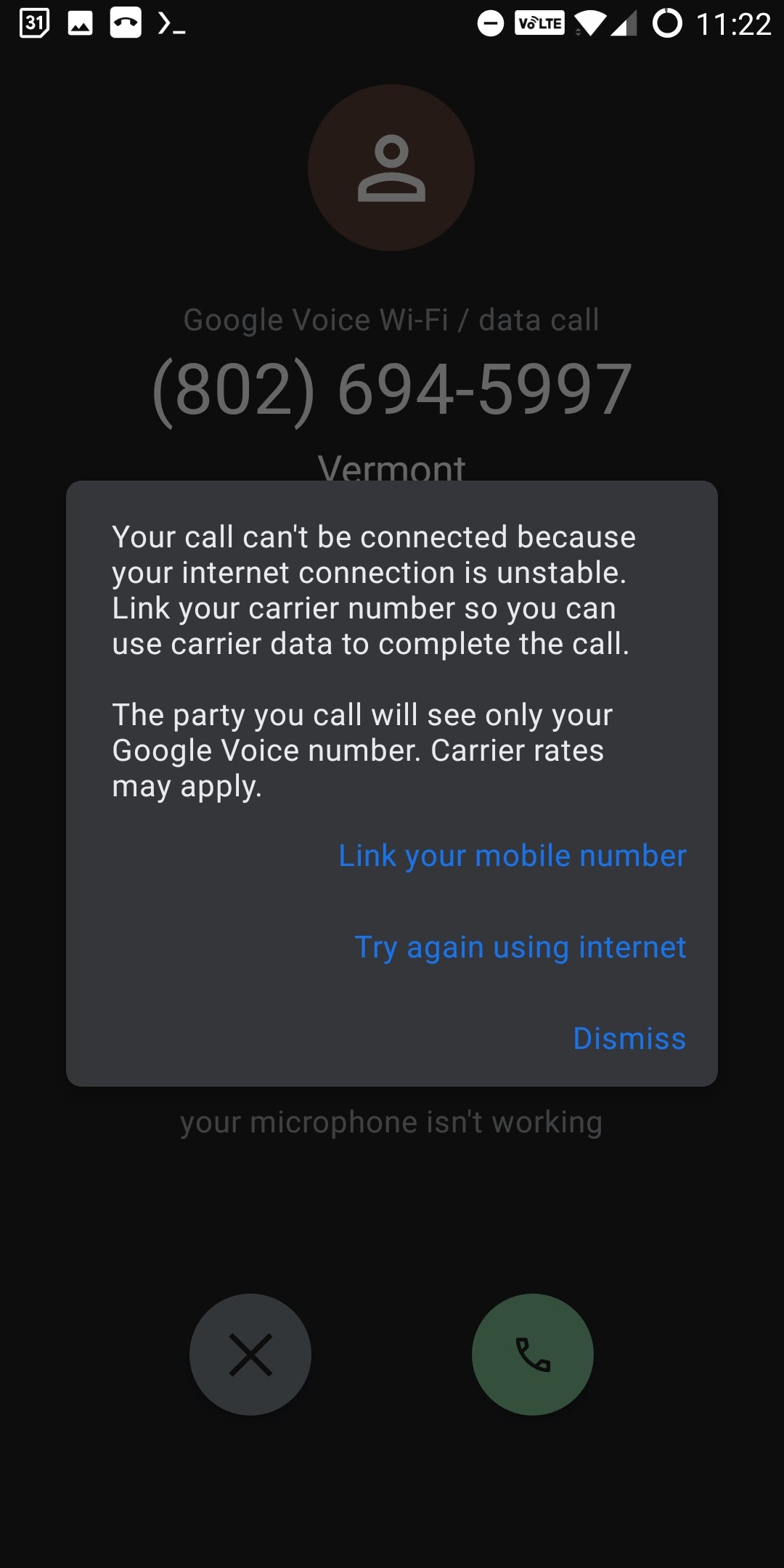This screenshot has width=784, height=1568.
Task: Tap Link your mobile number
Action: coord(513,856)
